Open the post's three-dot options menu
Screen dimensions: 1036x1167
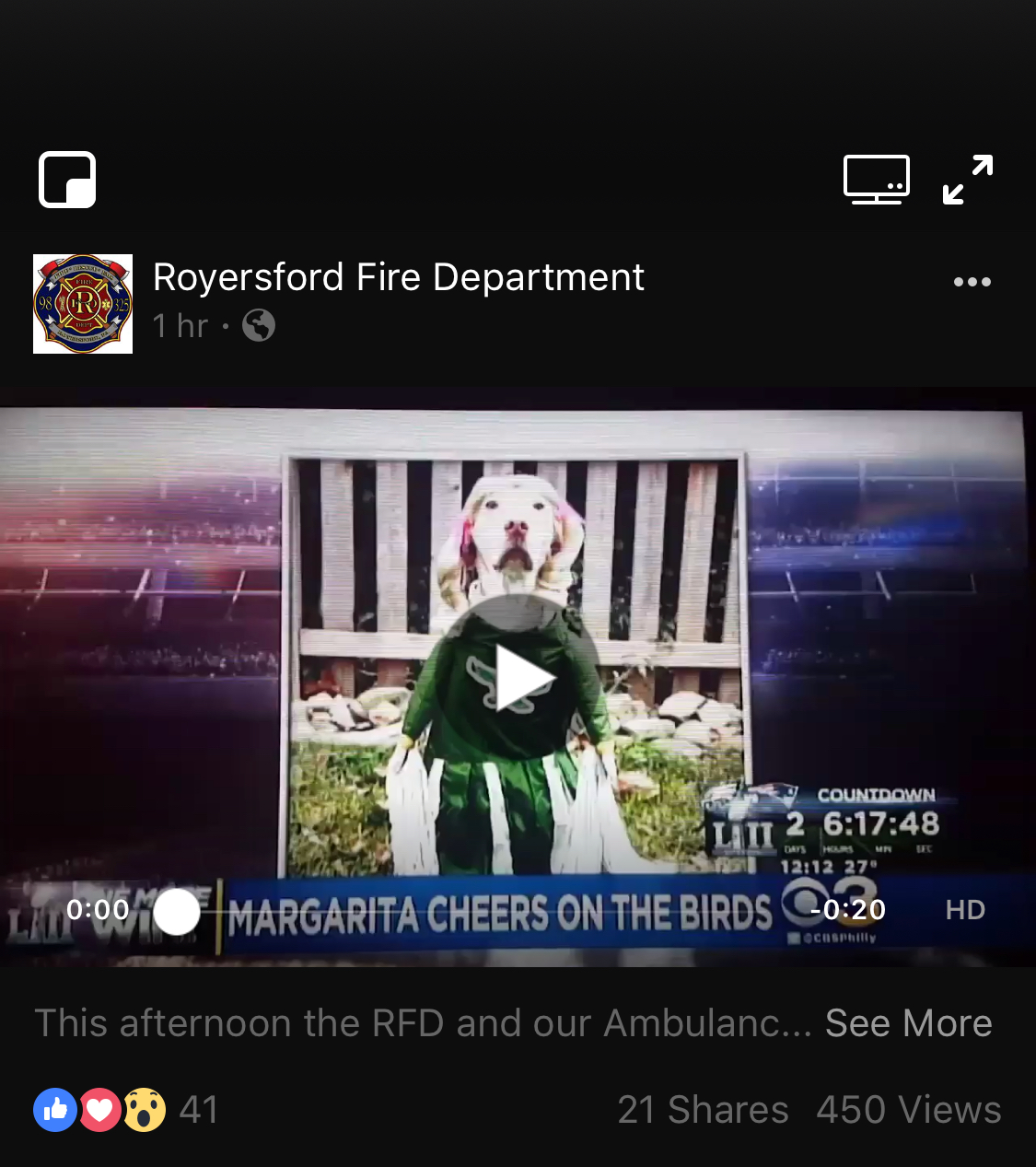(972, 282)
